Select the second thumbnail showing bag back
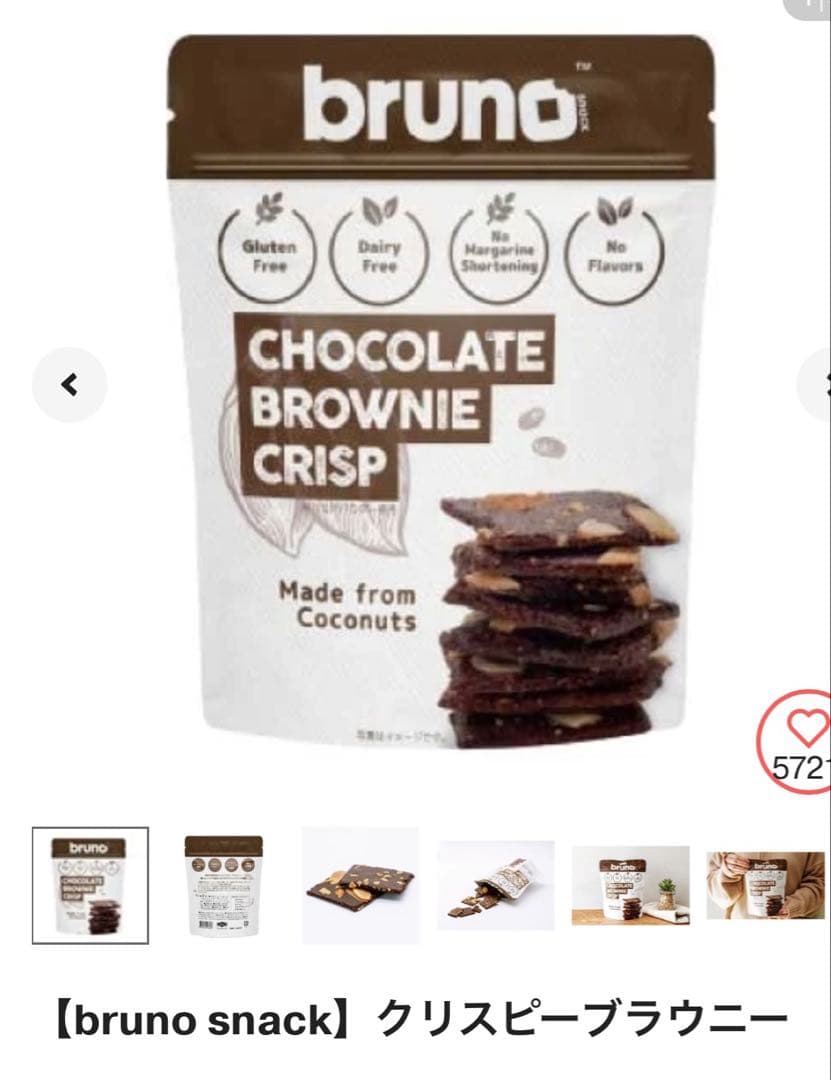The height and width of the screenshot is (1080, 831). [224, 885]
